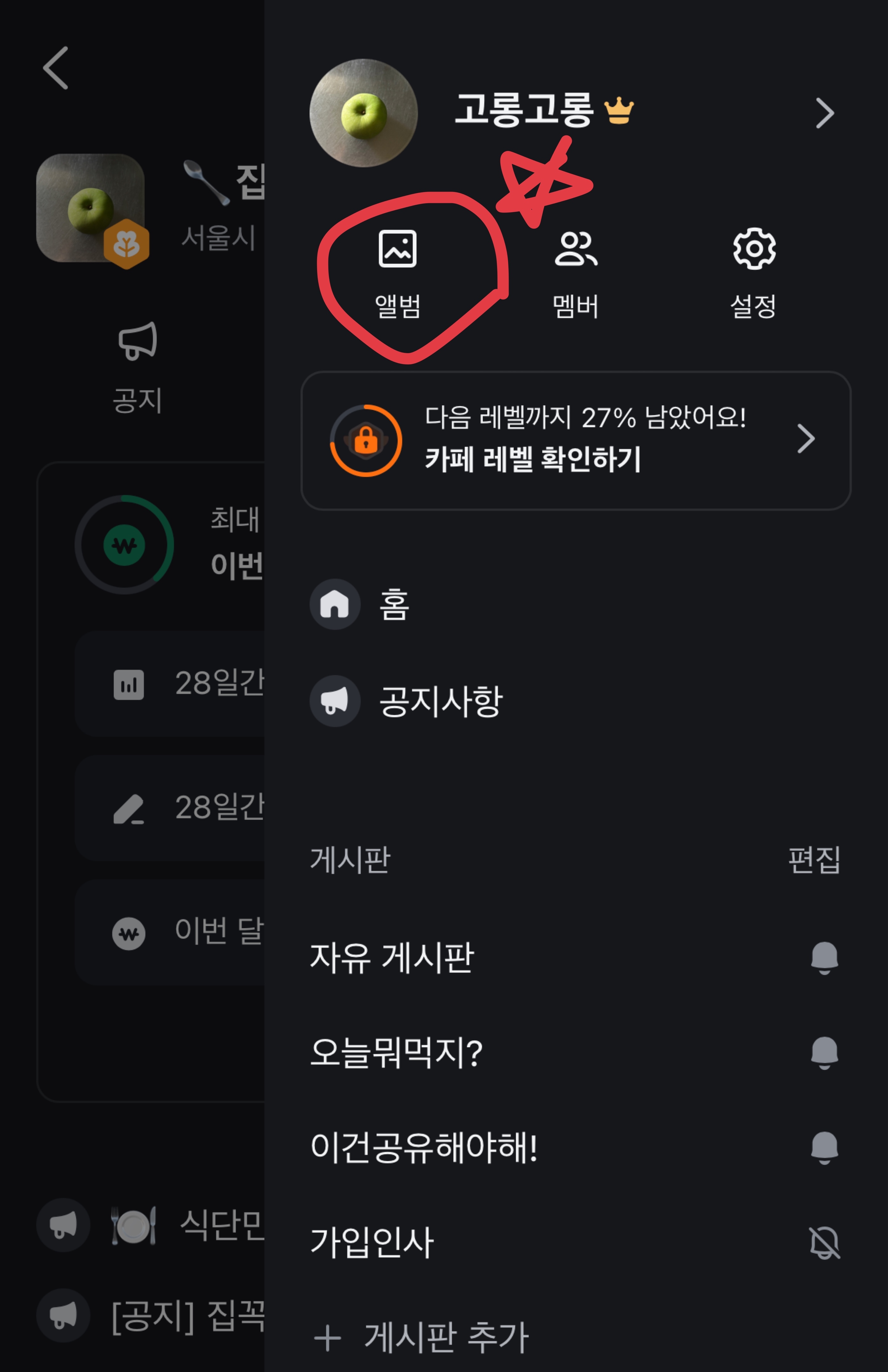Screen dimensions: 888x1372
Task: Enable notifications for 가입인사
Action: [x=824, y=1242]
